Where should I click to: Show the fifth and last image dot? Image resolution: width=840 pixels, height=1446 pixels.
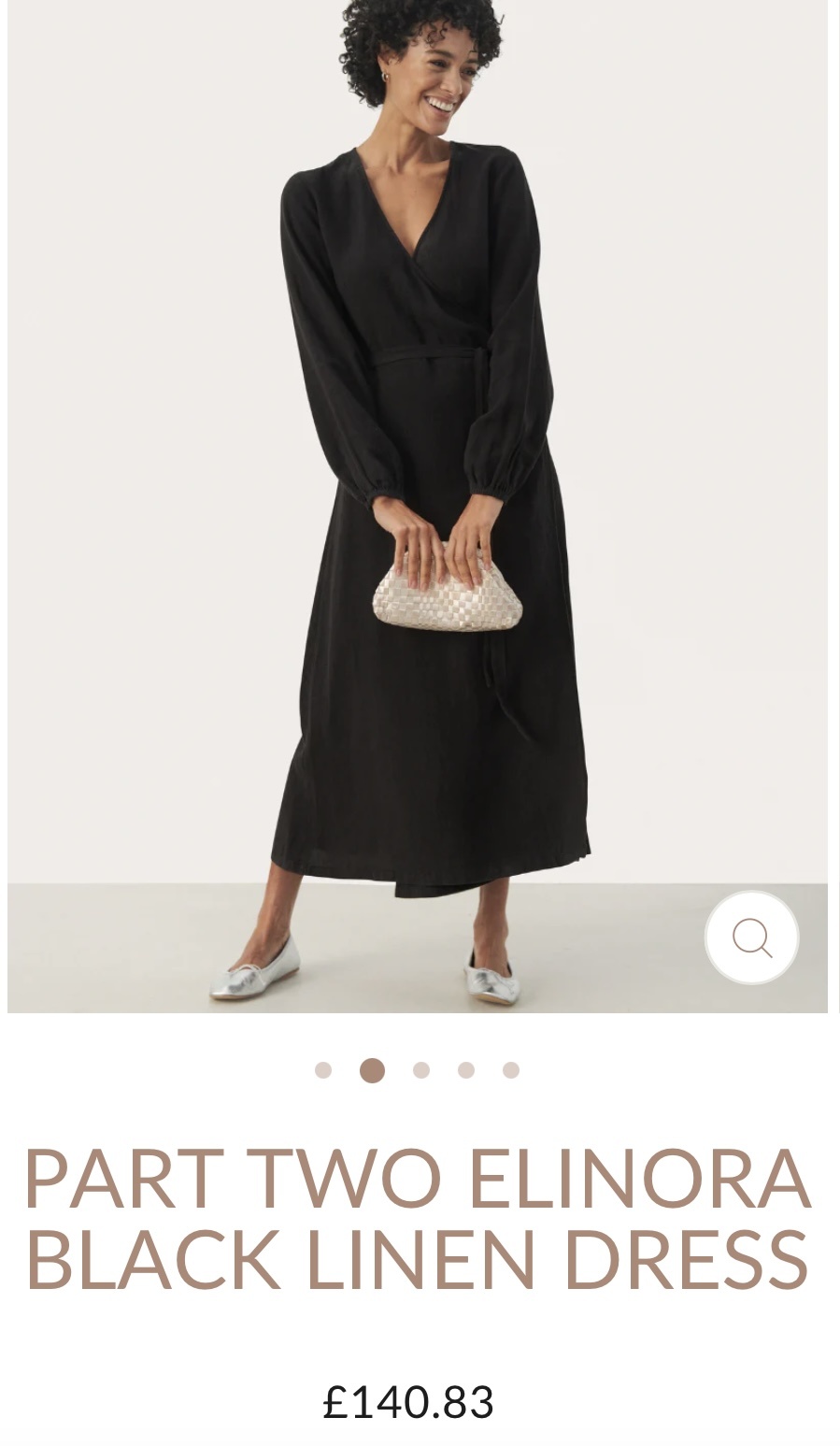511,1070
